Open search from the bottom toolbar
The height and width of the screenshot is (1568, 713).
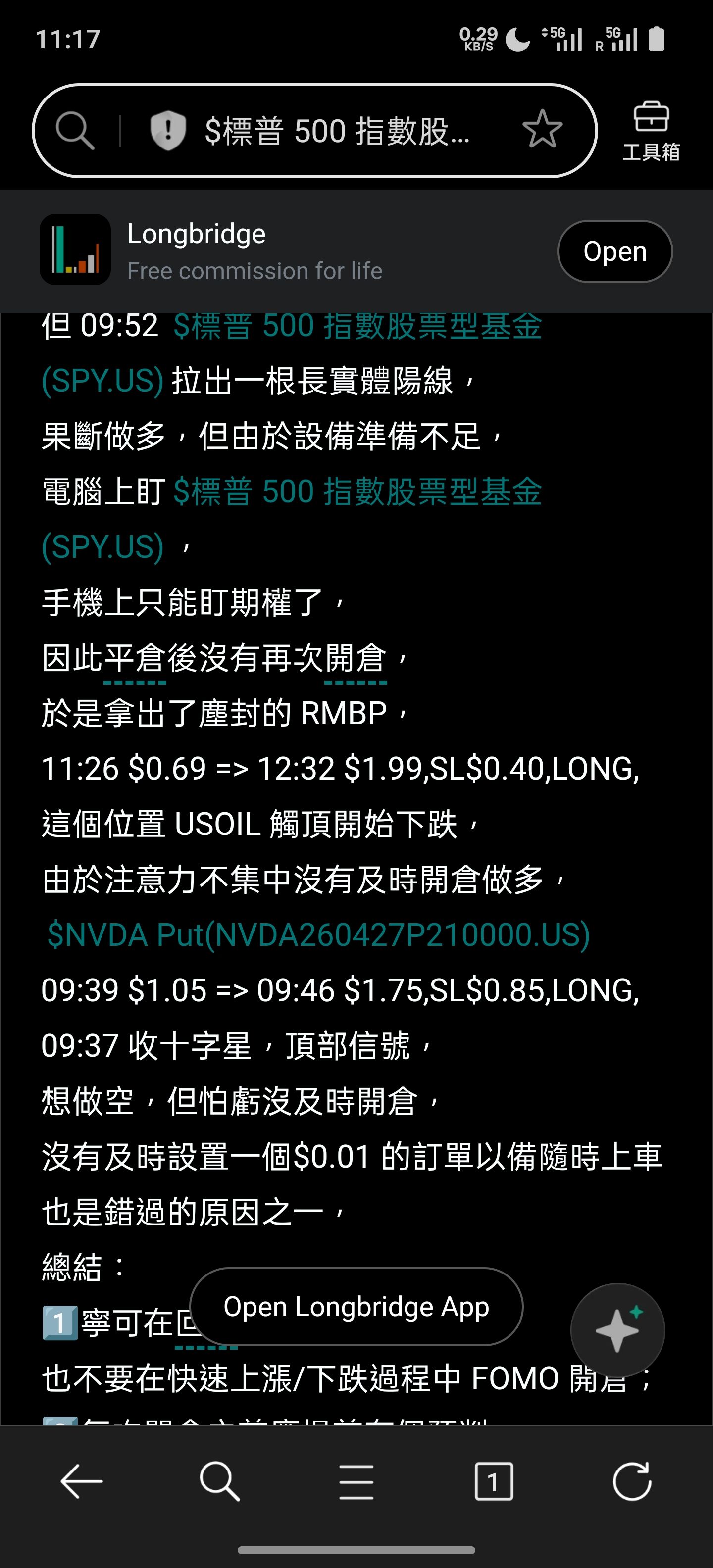pyautogui.click(x=219, y=1481)
